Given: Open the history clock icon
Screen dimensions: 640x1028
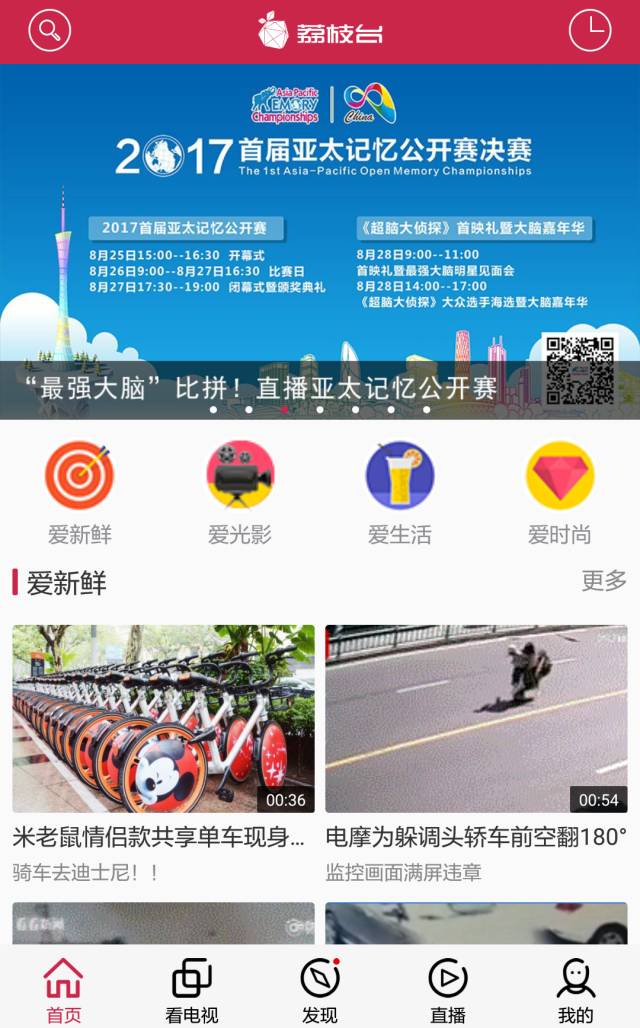Looking at the screenshot, I should point(590,31).
